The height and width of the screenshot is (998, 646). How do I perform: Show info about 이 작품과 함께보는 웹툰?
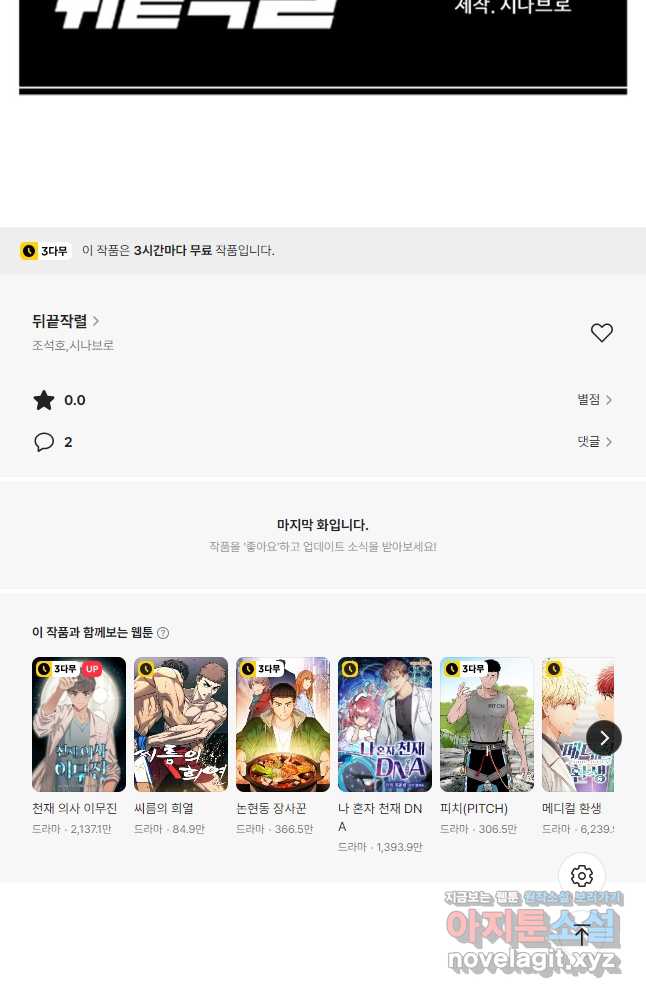(163, 633)
